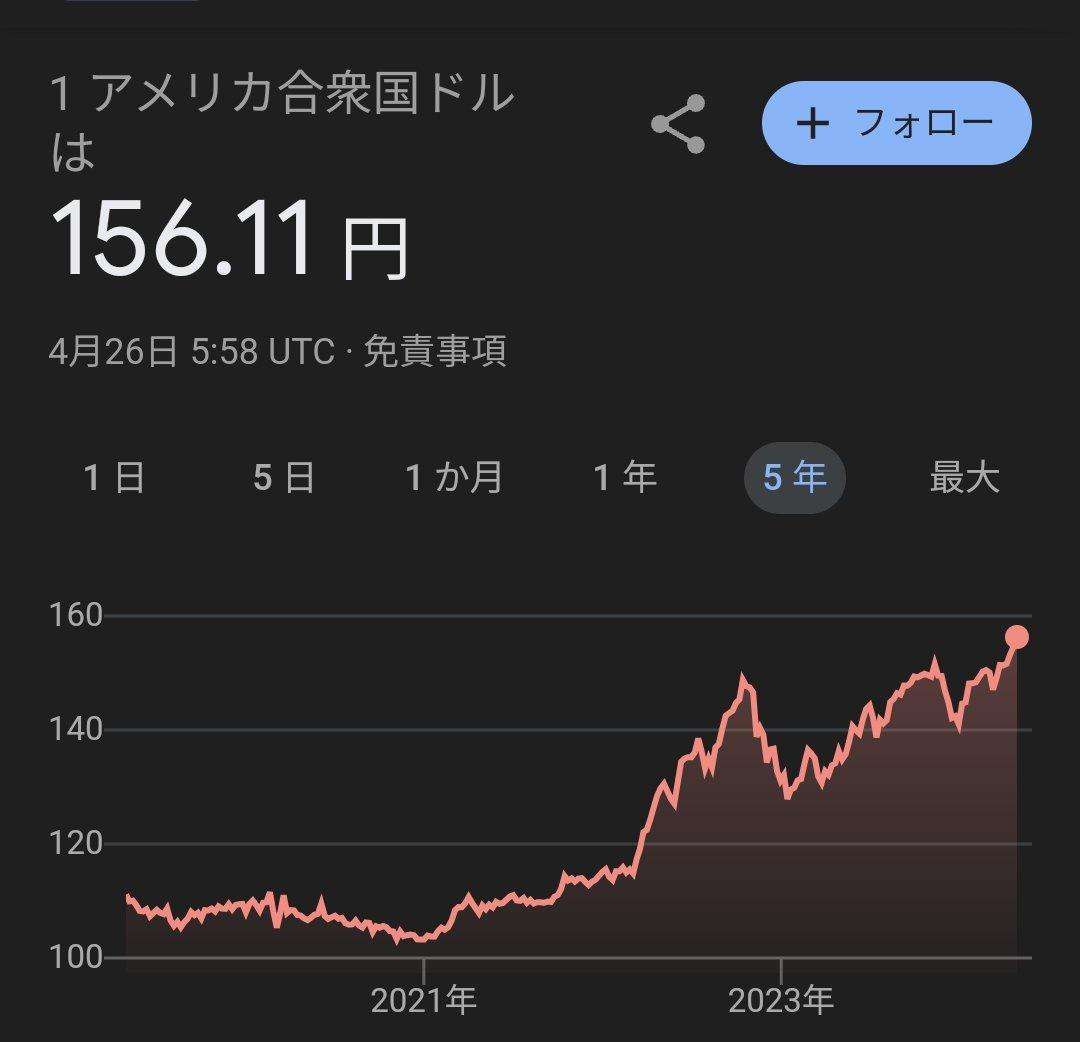1080x1042 pixels.
Task: Share this exchange rate
Action: 678,124
